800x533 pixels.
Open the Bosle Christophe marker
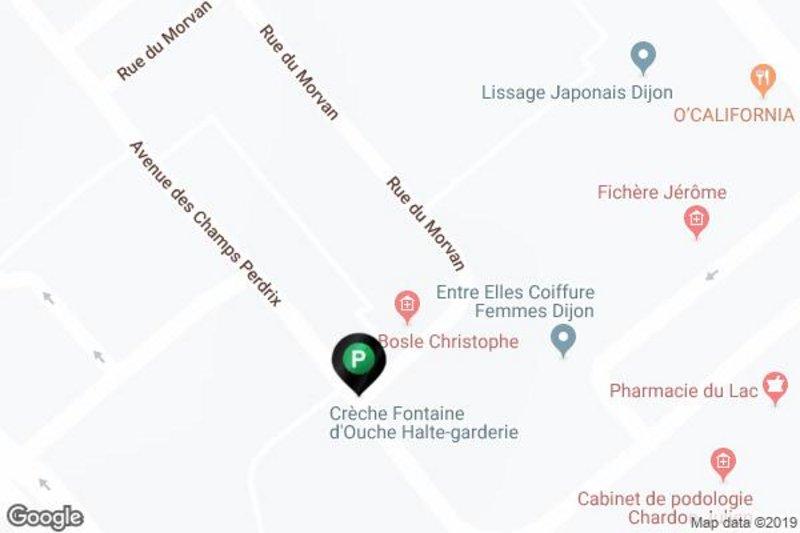click(406, 304)
